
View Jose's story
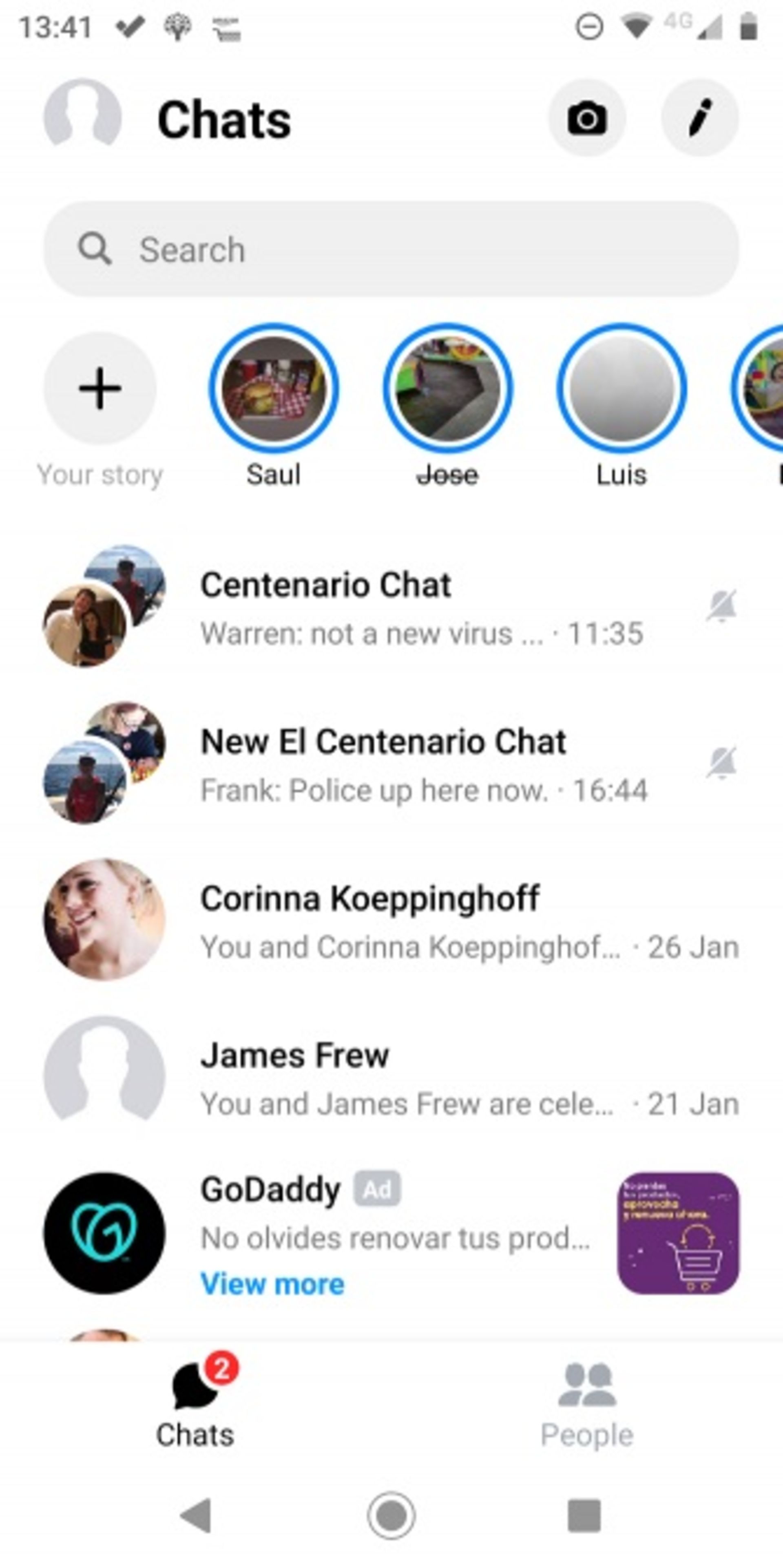[x=447, y=389]
